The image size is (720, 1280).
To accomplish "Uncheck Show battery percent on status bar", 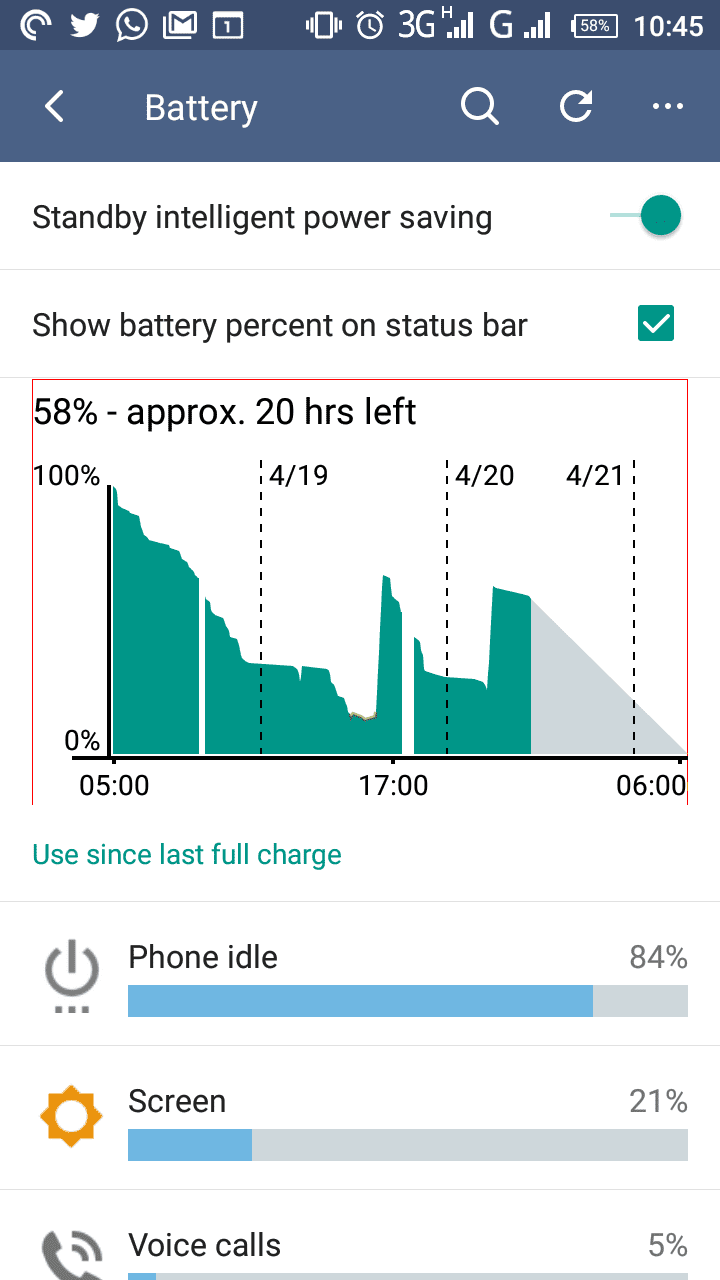I will coord(657,323).
